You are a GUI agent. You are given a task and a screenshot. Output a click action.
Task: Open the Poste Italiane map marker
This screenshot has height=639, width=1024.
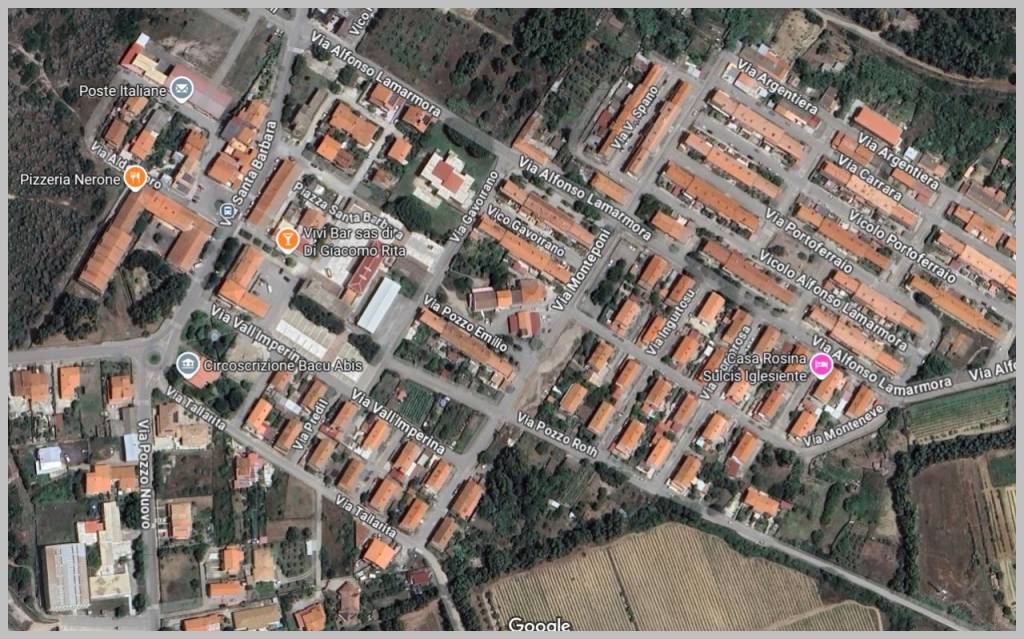coord(181,91)
